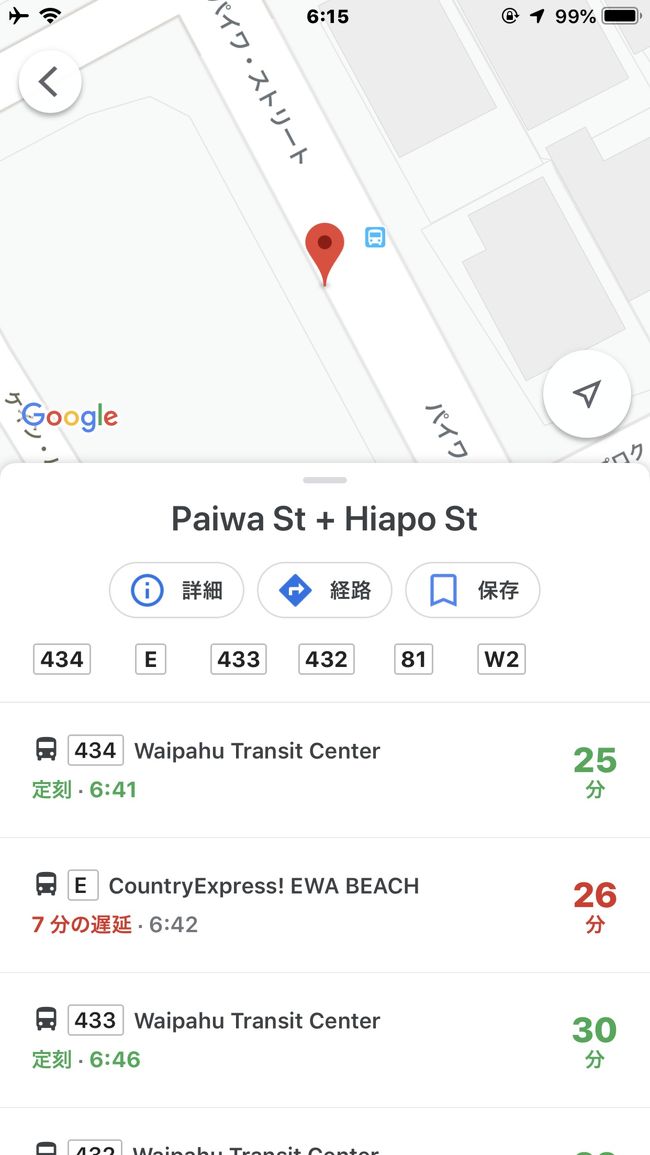Image resolution: width=650 pixels, height=1155 pixels.
Task: Expand the sheet using the drag handle
Action: point(324,480)
